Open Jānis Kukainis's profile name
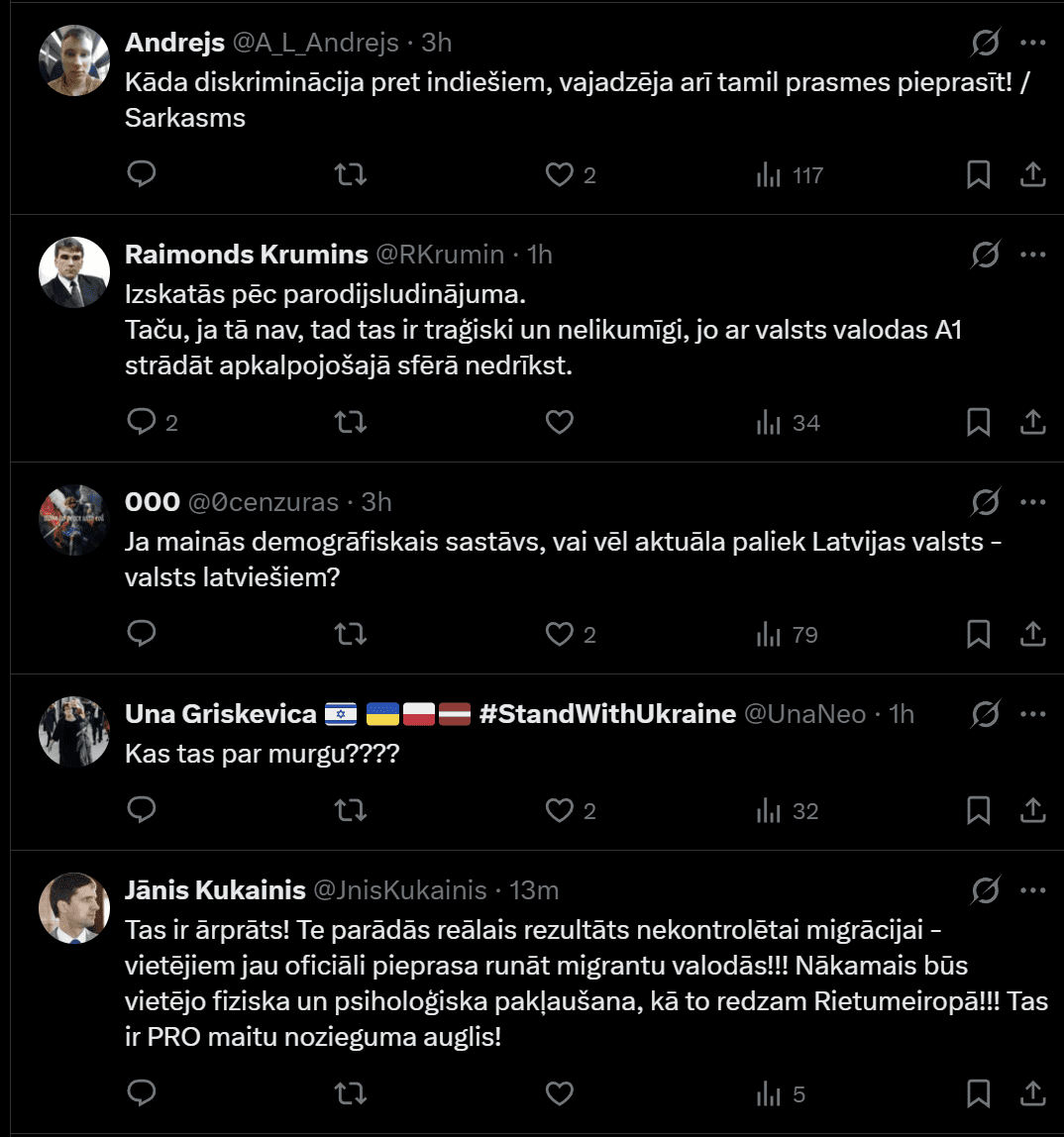Screen dimensions: 1064x1137 (215, 890)
